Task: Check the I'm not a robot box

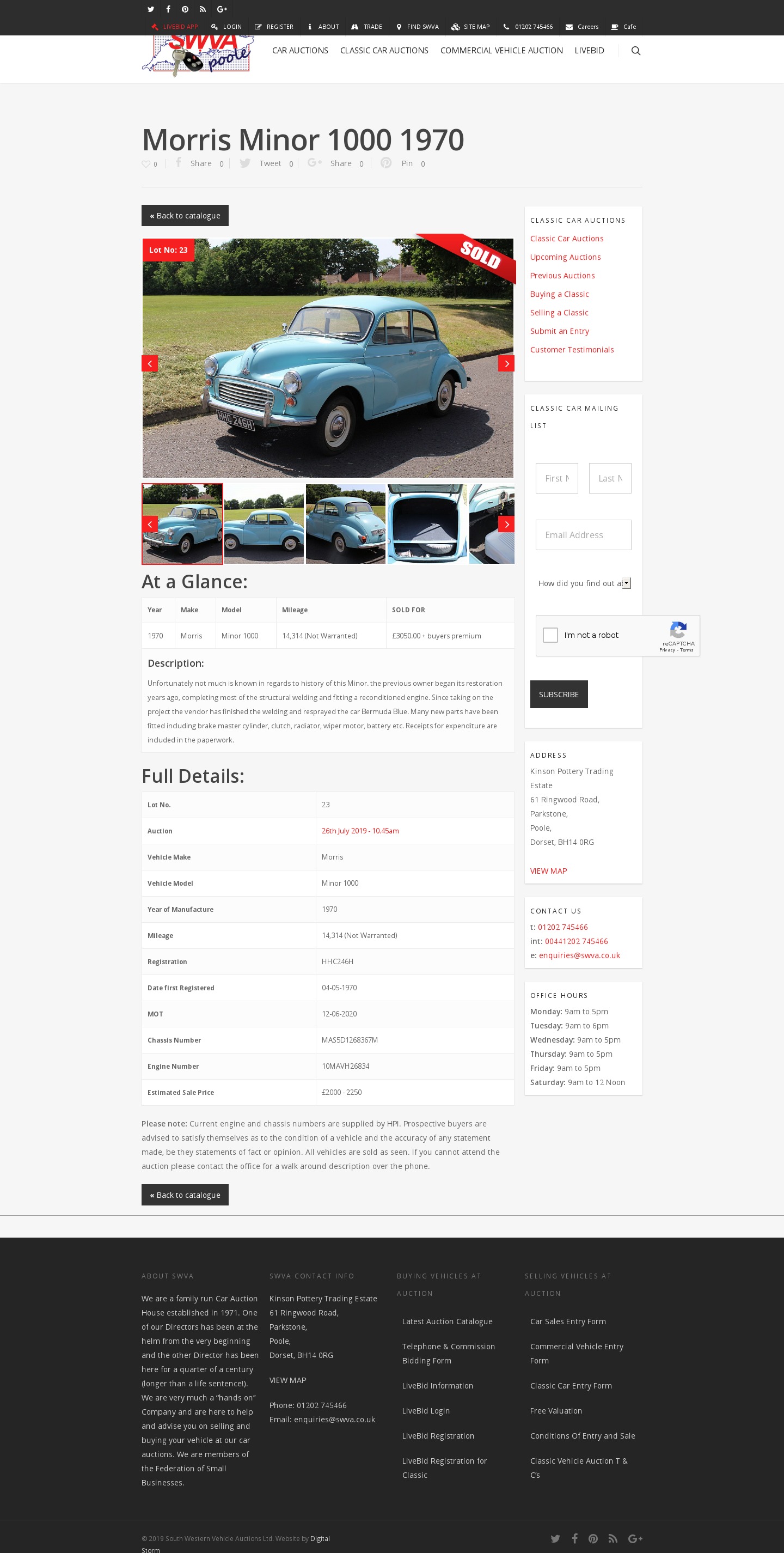Action: 549,635
